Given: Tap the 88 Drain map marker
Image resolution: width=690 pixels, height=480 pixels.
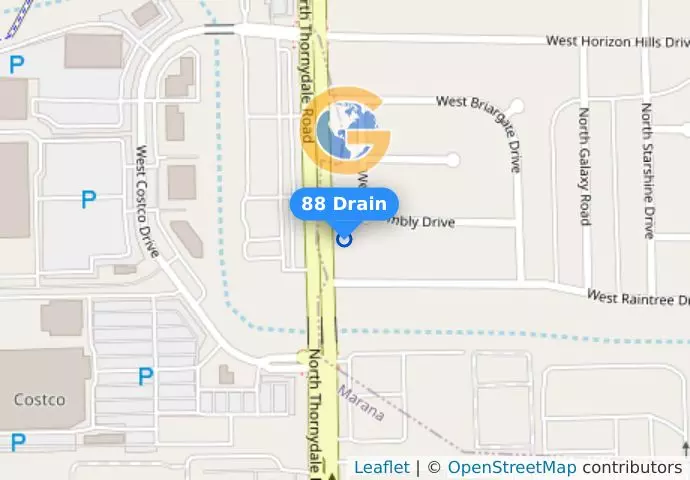Looking at the screenshot, I should coord(344,239).
